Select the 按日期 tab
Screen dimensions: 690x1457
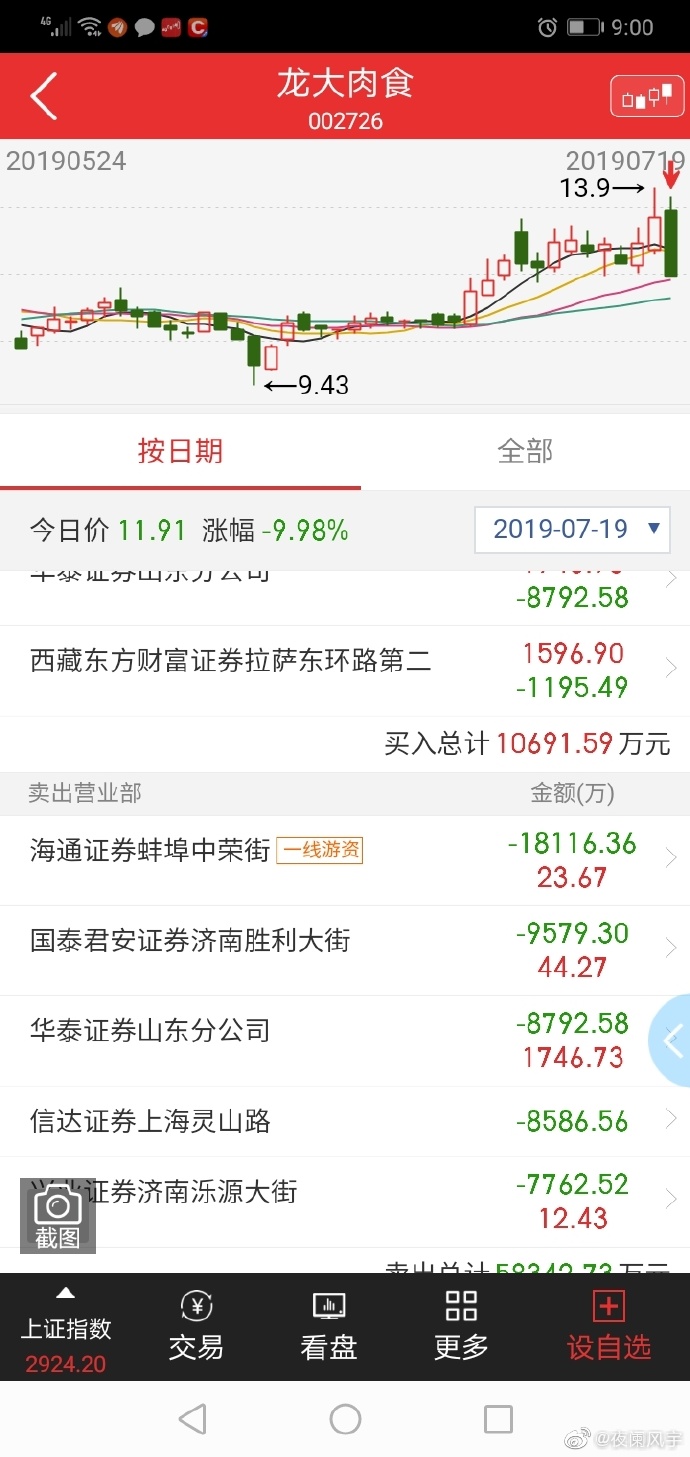coord(180,452)
